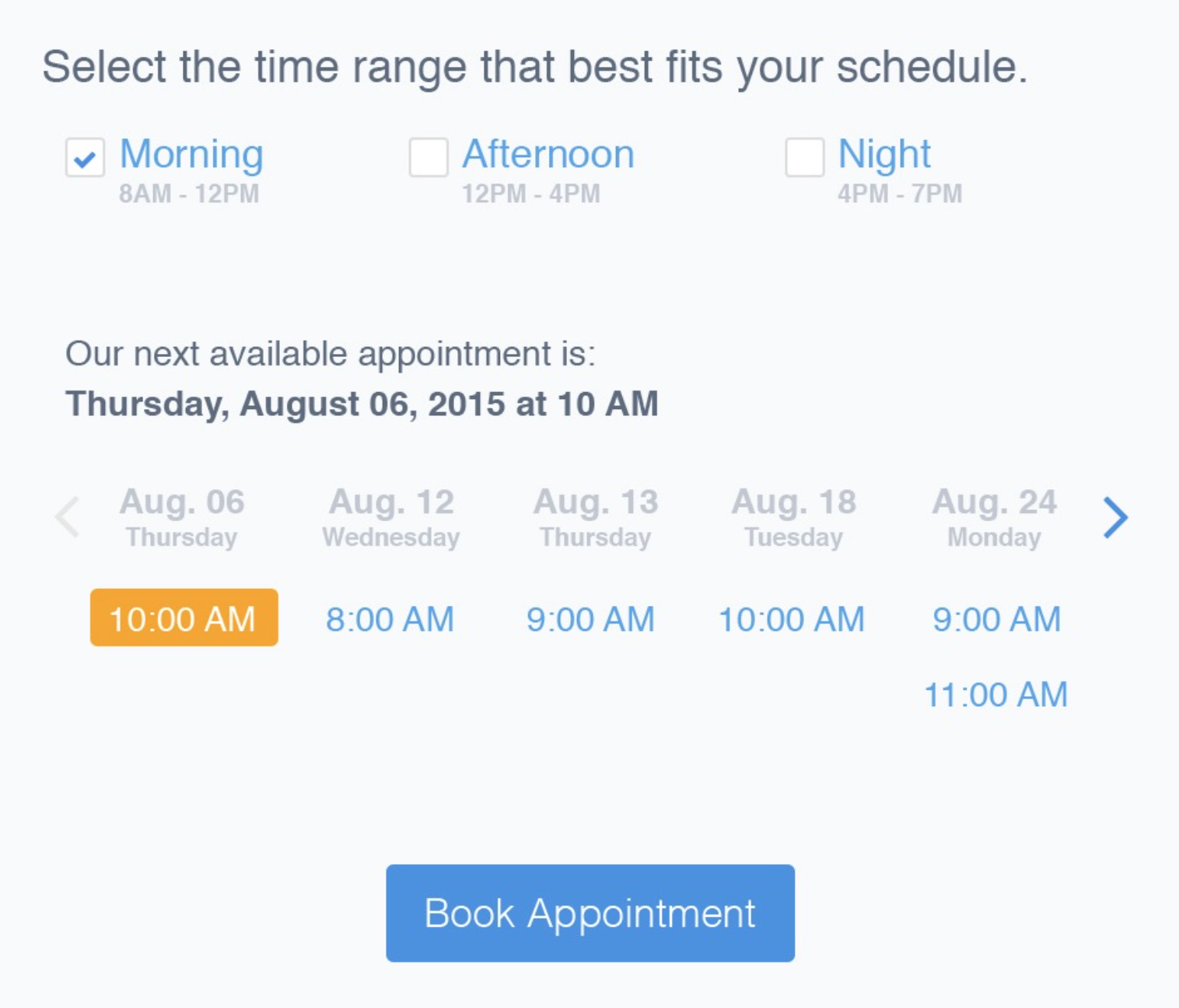This screenshot has width=1179, height=1008.
Task: Go to previous dates with left arrow
Action: [68, 517]
